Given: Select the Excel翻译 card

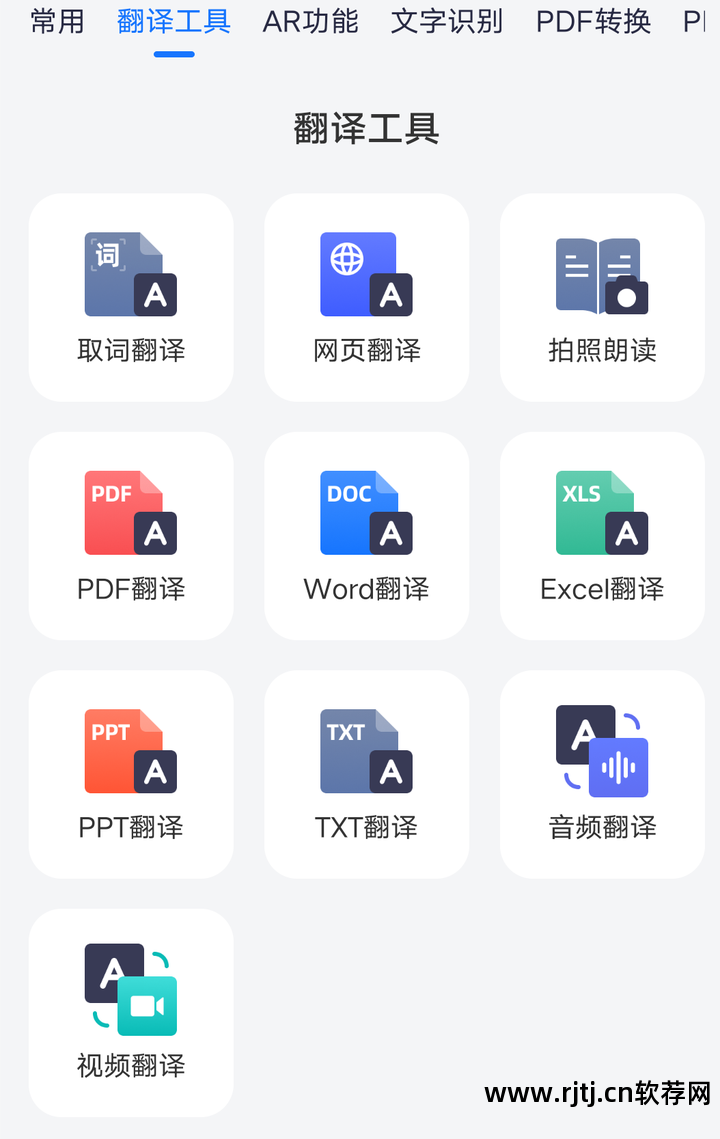Looking at the screenshot, I should coord(602,536).
